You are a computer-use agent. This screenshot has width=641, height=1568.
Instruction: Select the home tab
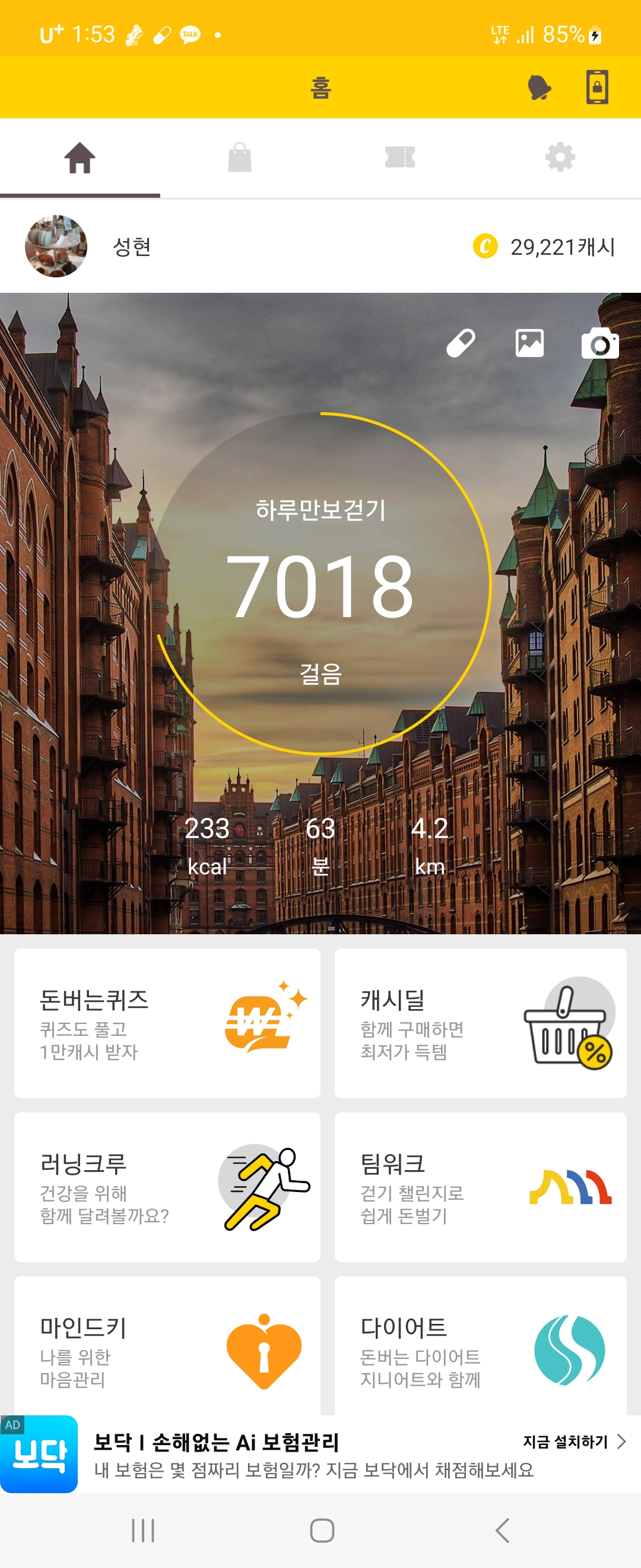pos(80,157)
